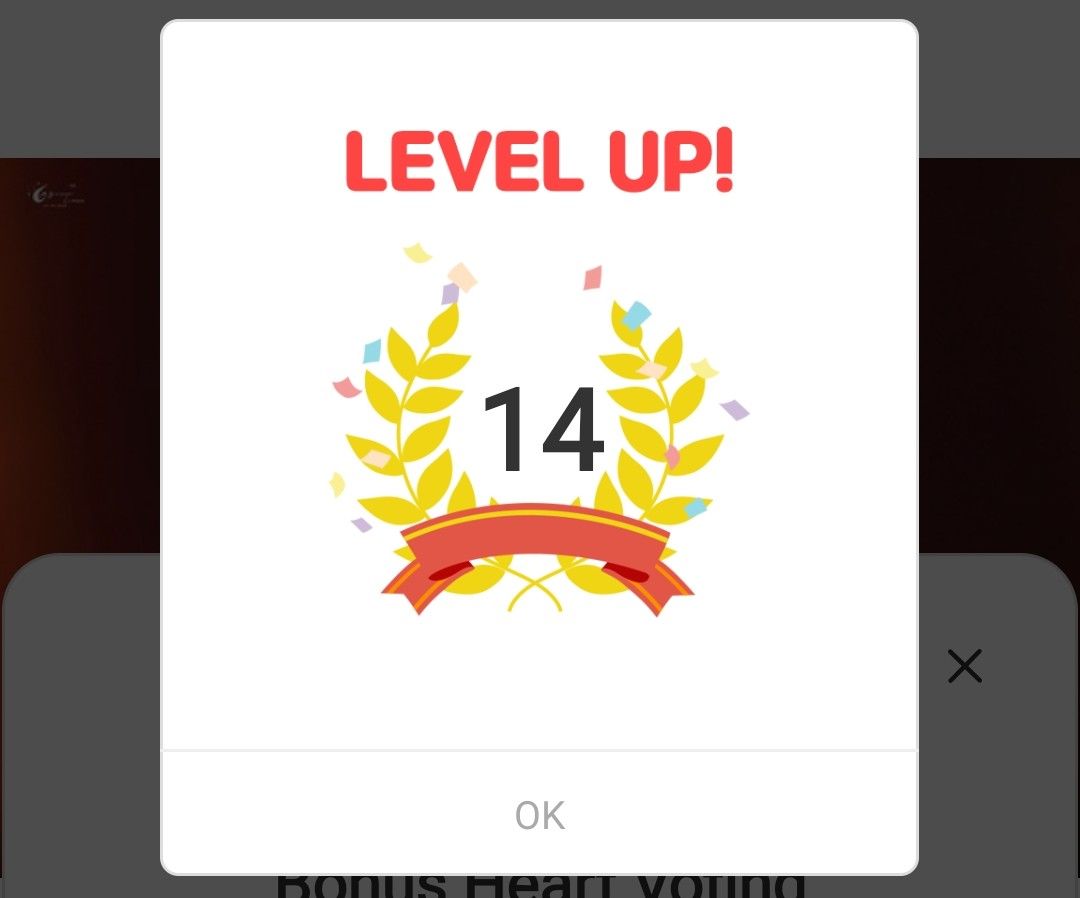Screen dimensions: 1080x898
Task: Confirm the Level Up dialog with OK
Action: [x=539, y=815]
